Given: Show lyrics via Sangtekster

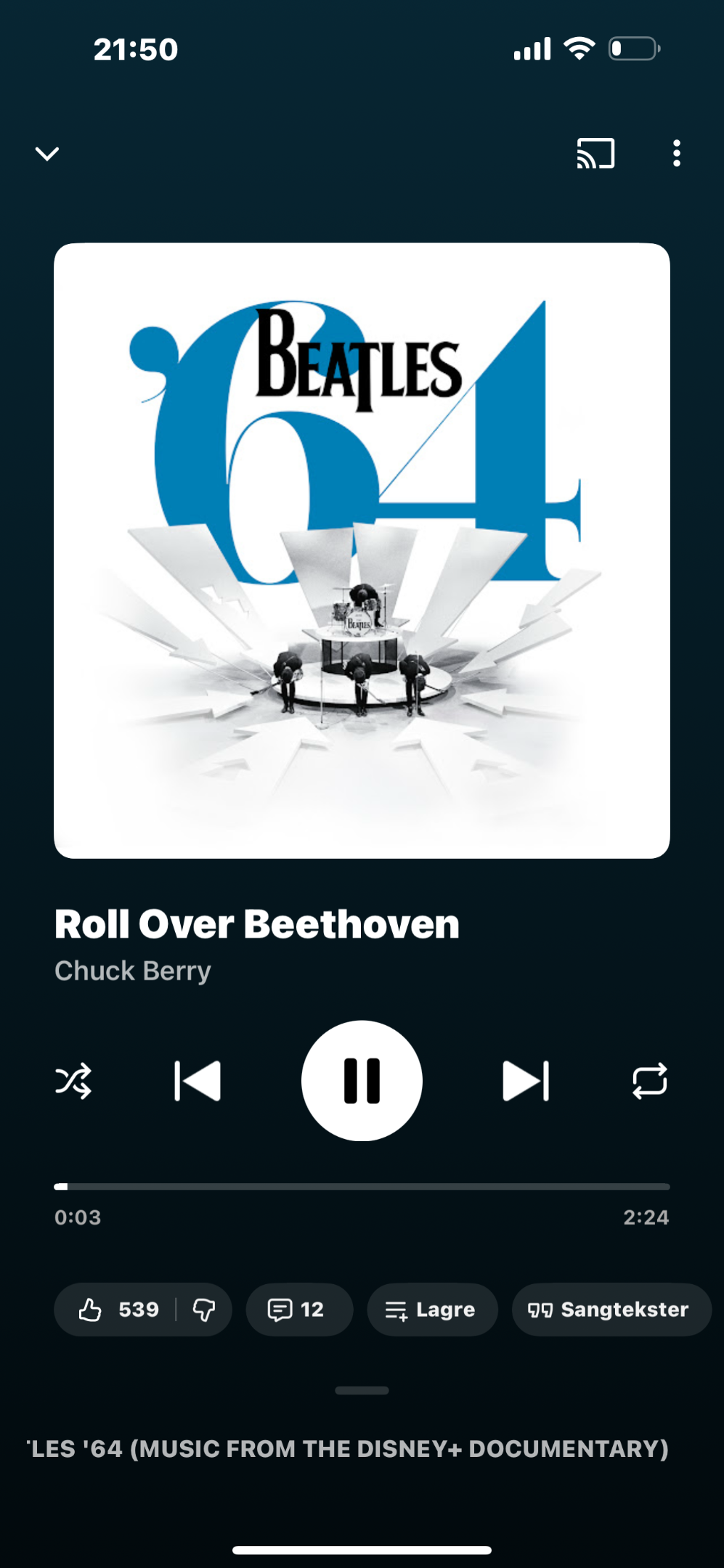Looking at the screenshot, I should [611, 1310].
